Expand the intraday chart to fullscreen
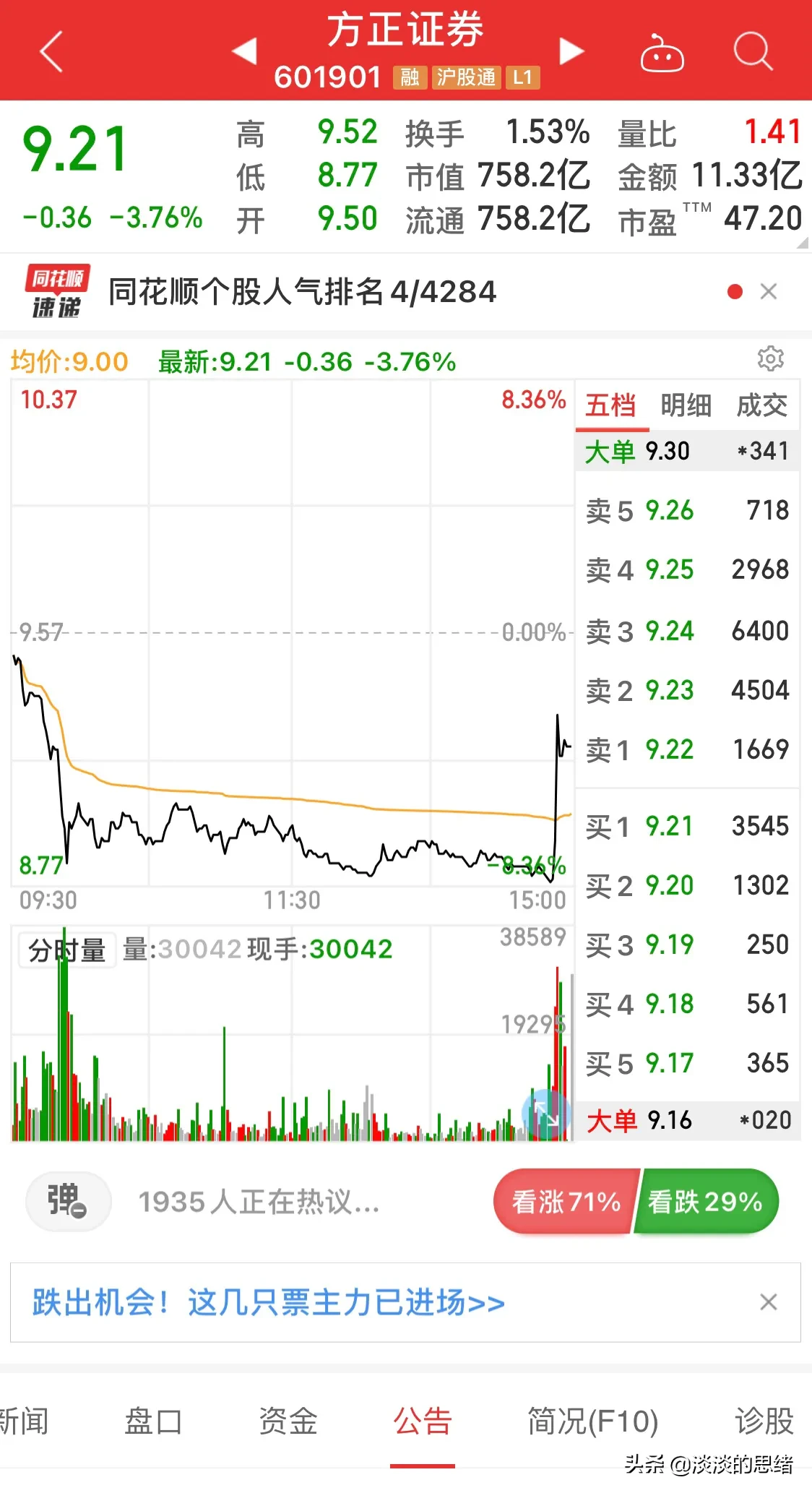The width and height of the screenshot is (812, 1493). pyautogui.click(x=545, y=1114)
